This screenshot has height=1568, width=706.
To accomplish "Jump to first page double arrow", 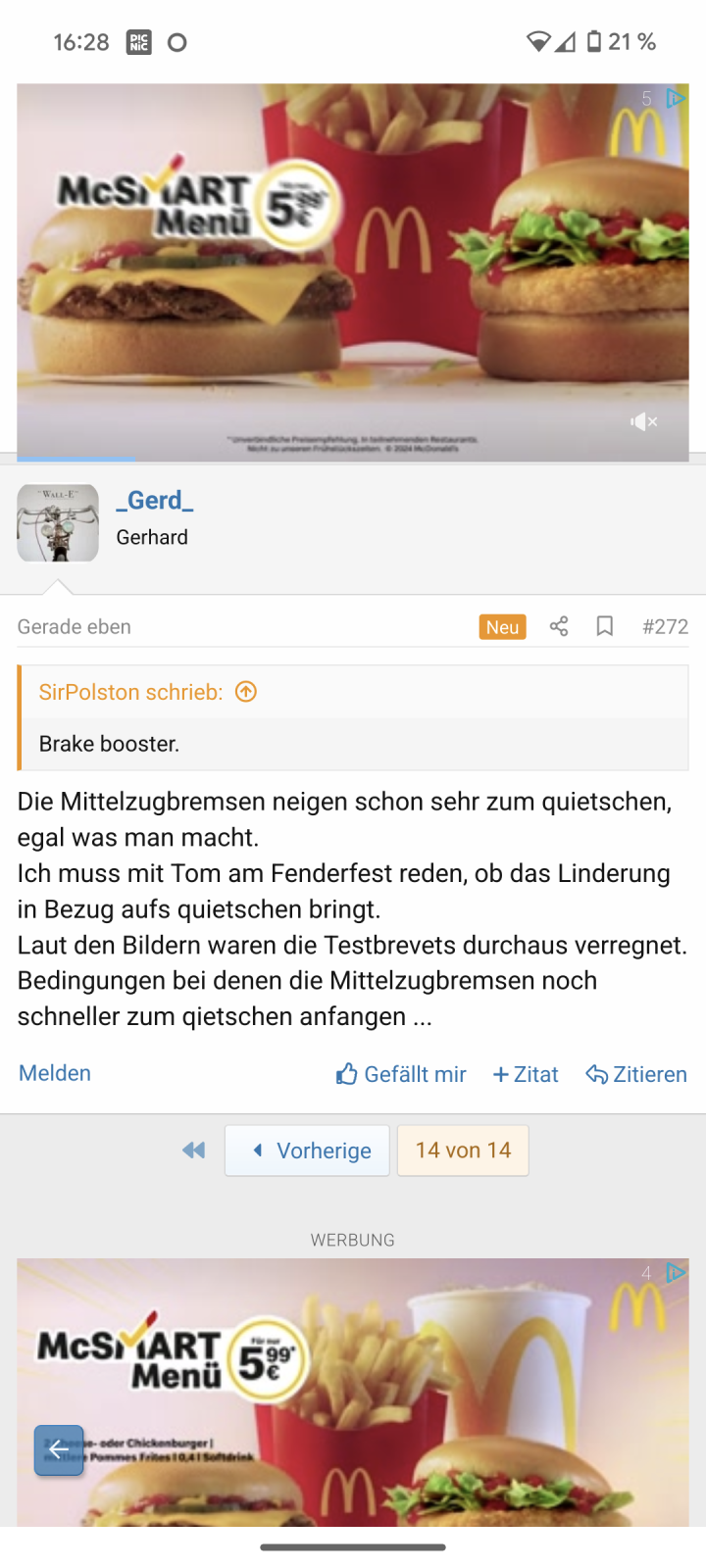I will click(x=193, y=1151).
